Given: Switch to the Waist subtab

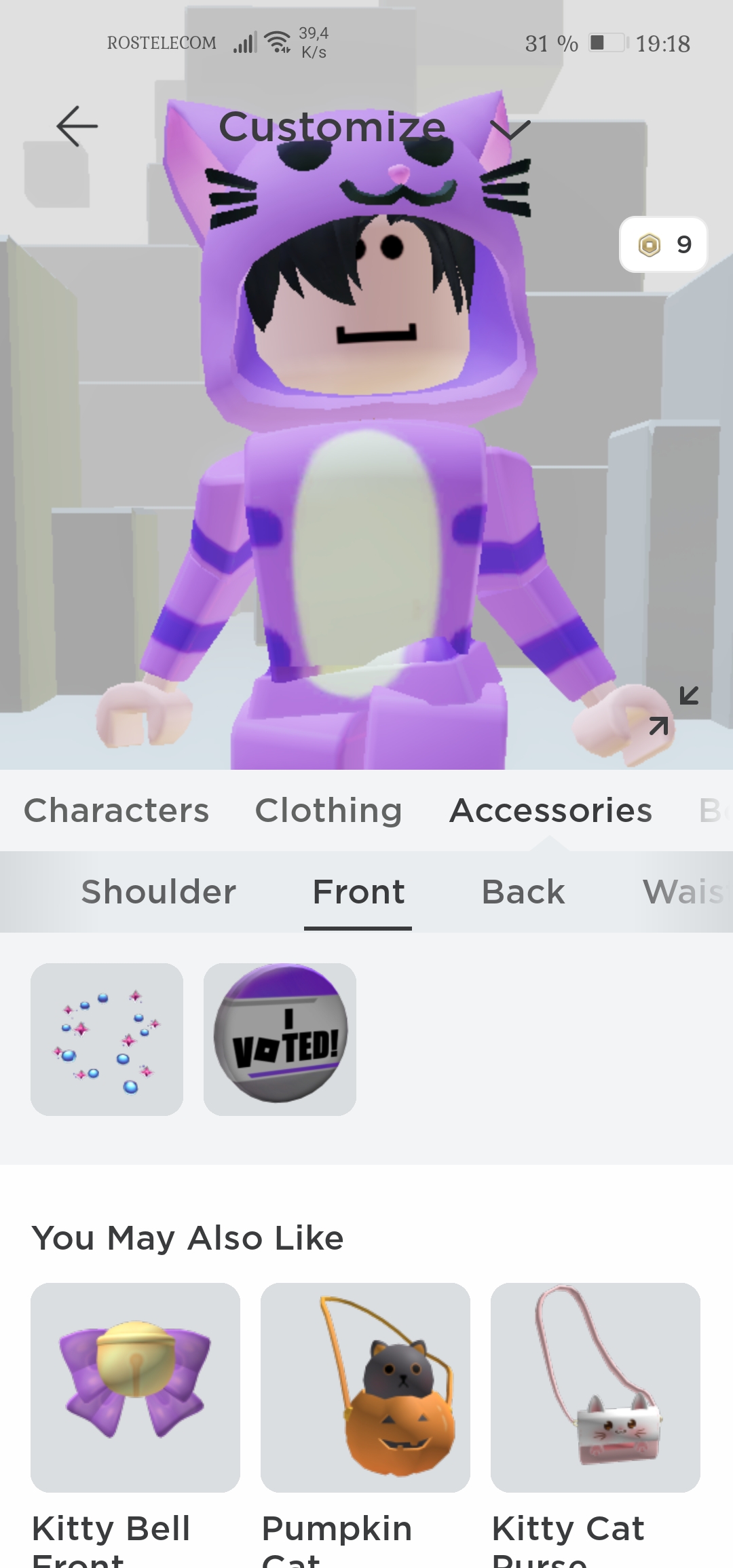Looking at the screenshot, I should tap(682, 892).
